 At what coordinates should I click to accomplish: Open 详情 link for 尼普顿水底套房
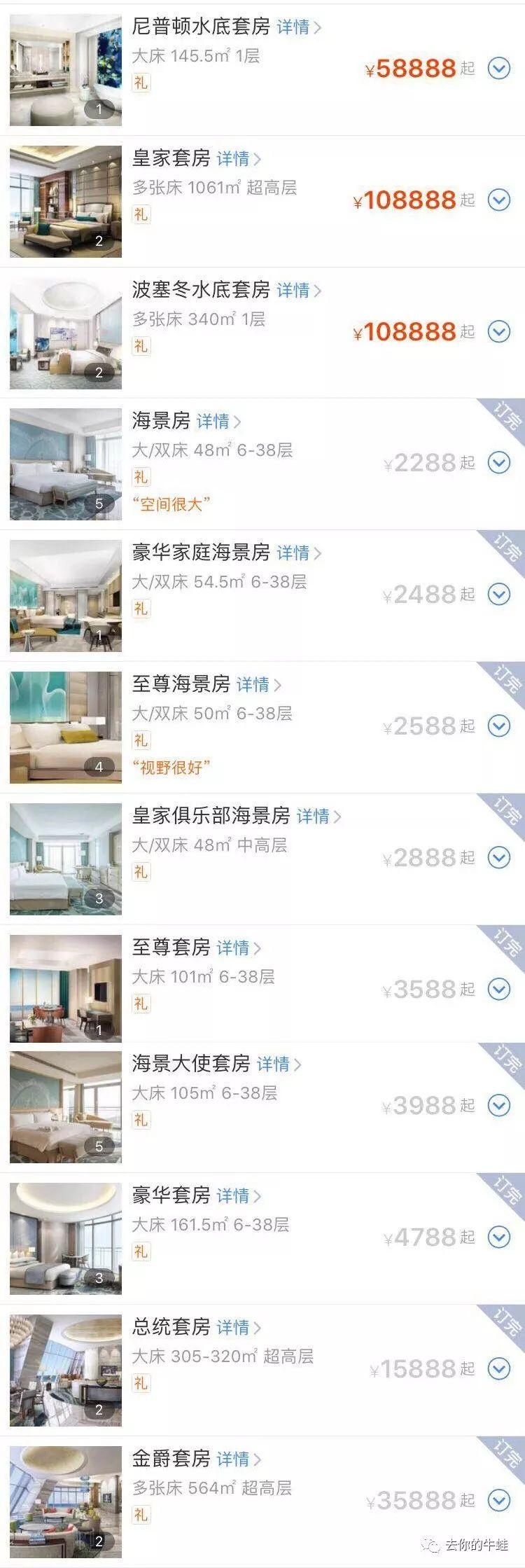[x=298, y=27]
